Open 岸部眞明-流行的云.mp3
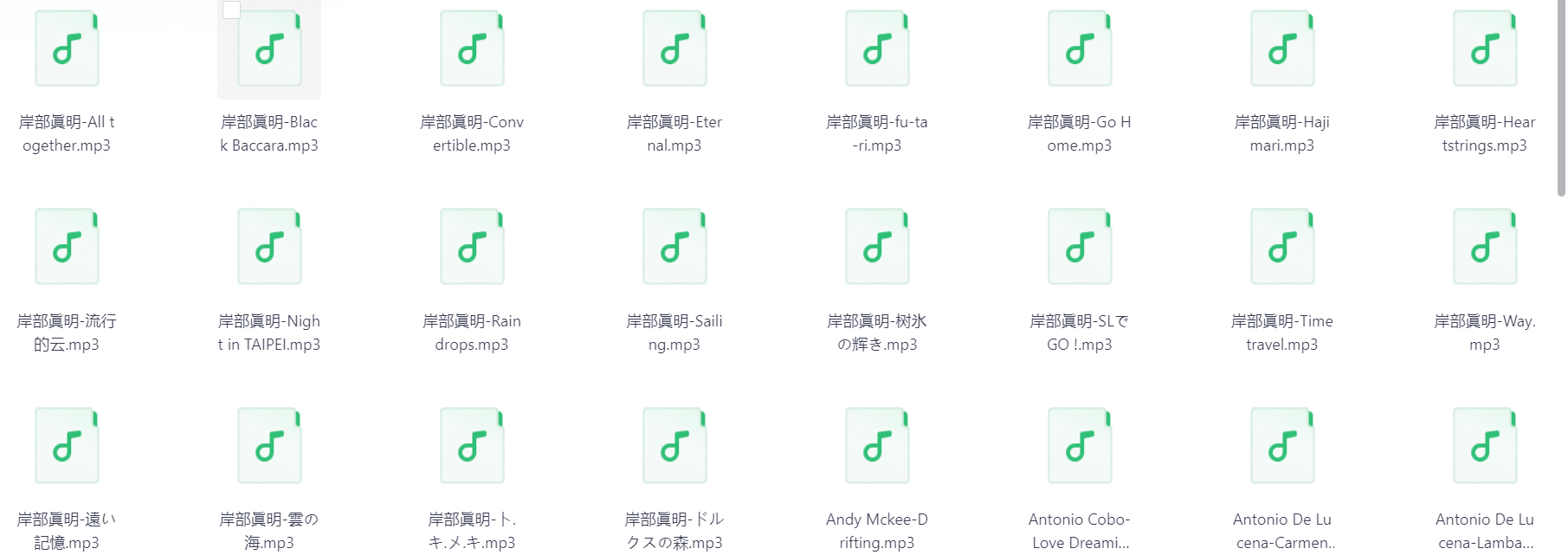Image resolution: width=1568 pixels, height=555 pixels. click(67, 248)
